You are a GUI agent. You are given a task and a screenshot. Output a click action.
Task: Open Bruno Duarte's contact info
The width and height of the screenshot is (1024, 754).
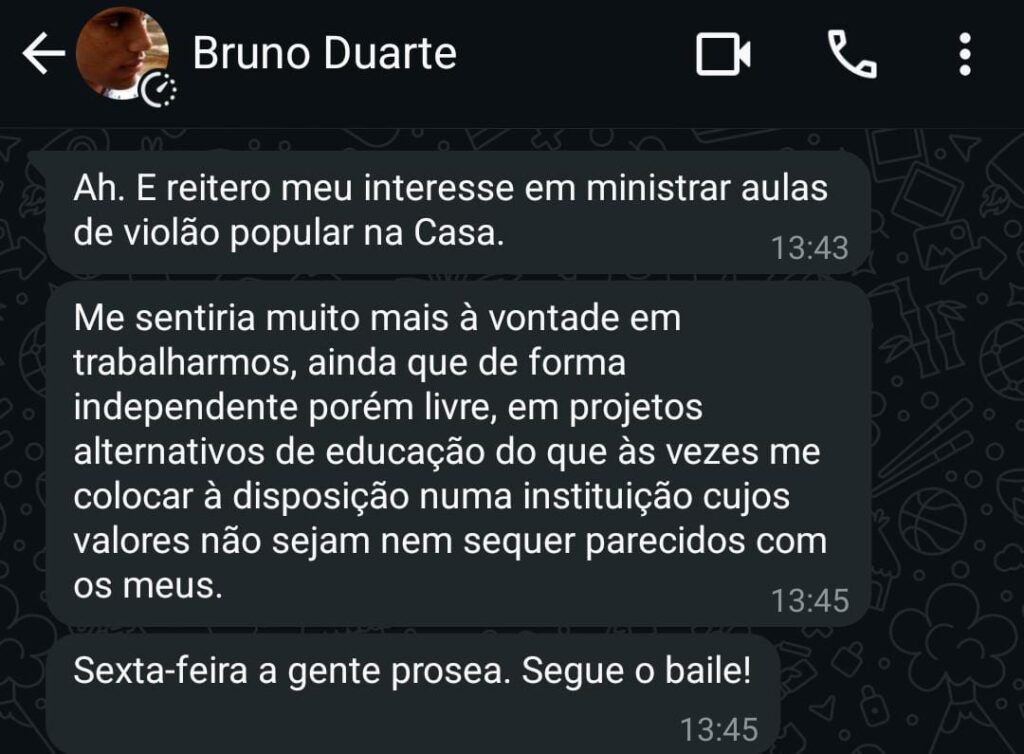324,53
